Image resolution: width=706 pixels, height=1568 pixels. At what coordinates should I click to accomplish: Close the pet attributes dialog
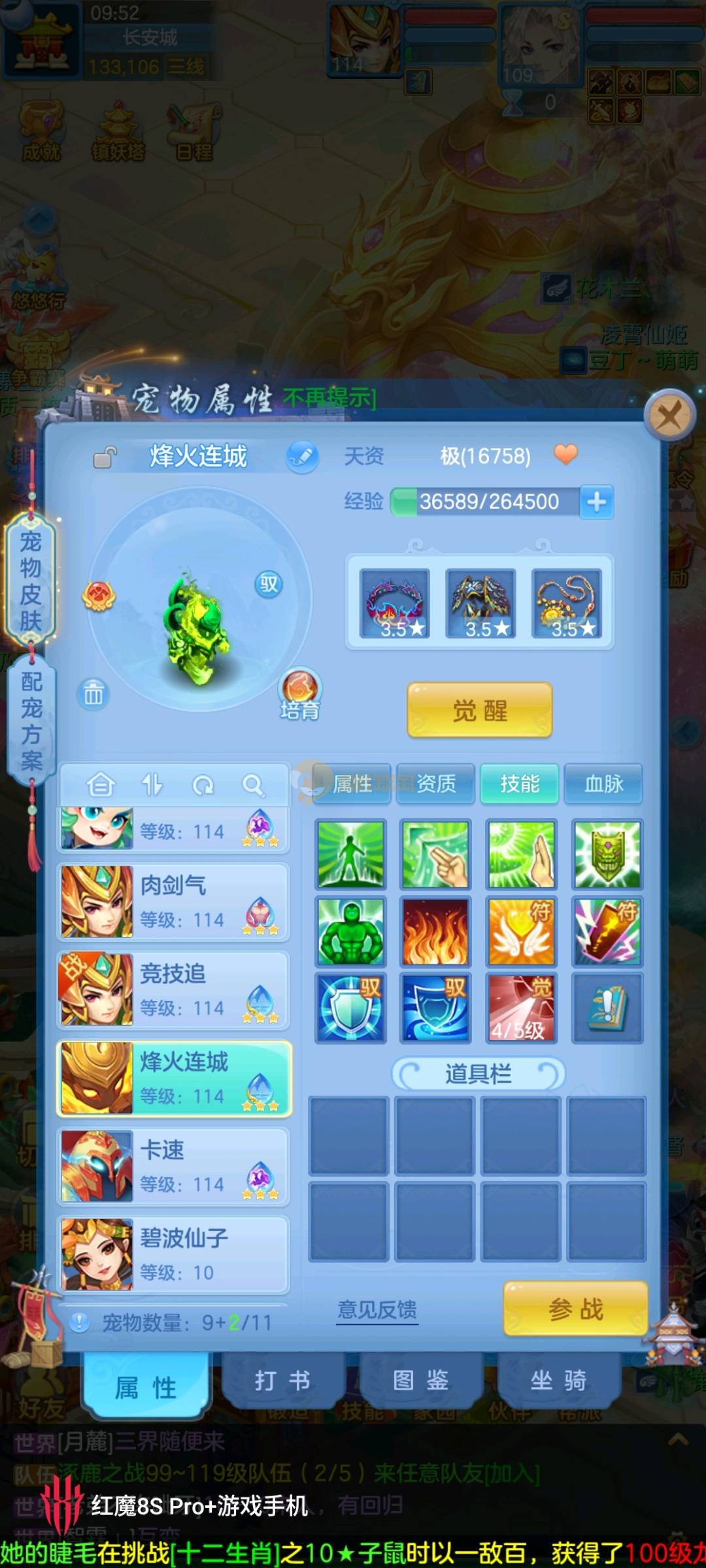[669, 416]
